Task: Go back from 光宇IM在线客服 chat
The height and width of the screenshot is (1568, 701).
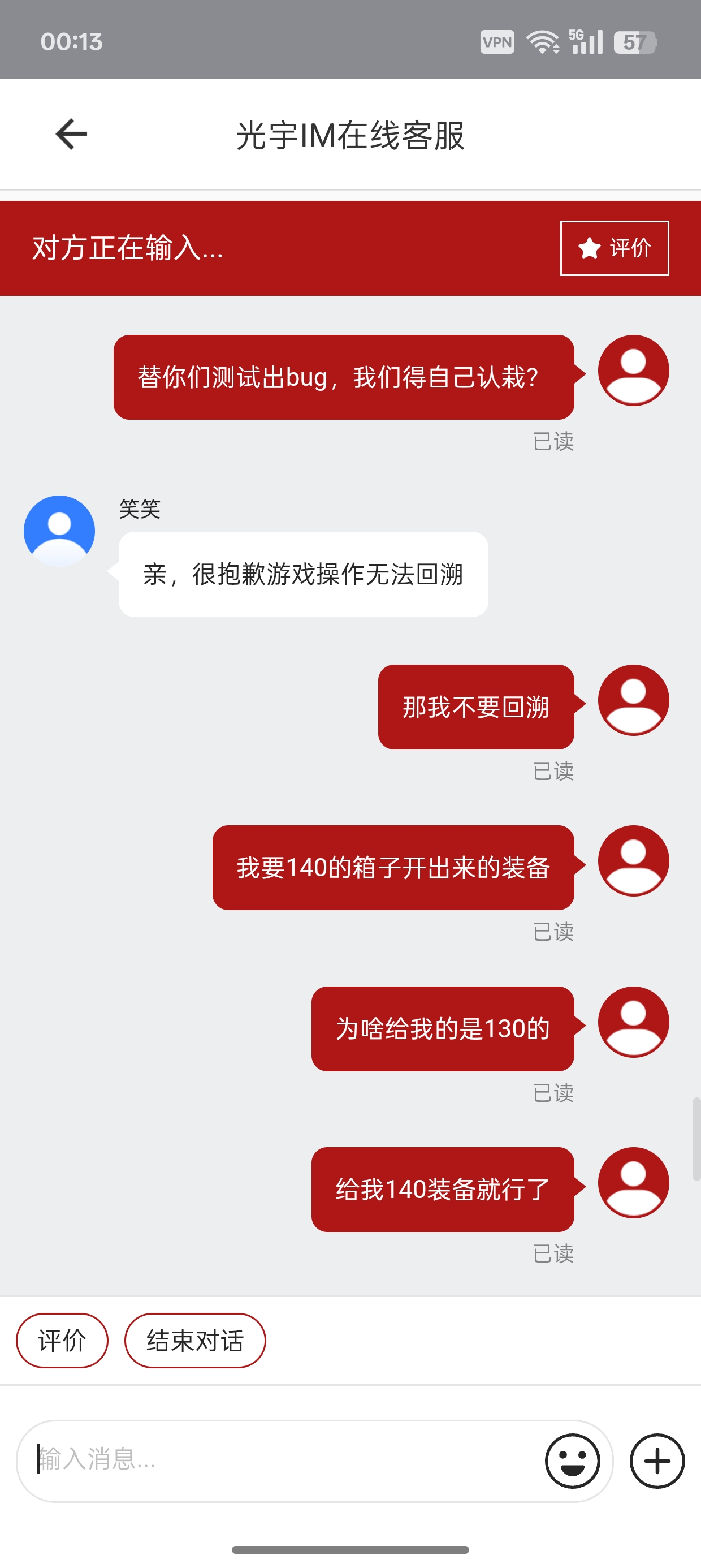Action: click(x=71, y=134)
